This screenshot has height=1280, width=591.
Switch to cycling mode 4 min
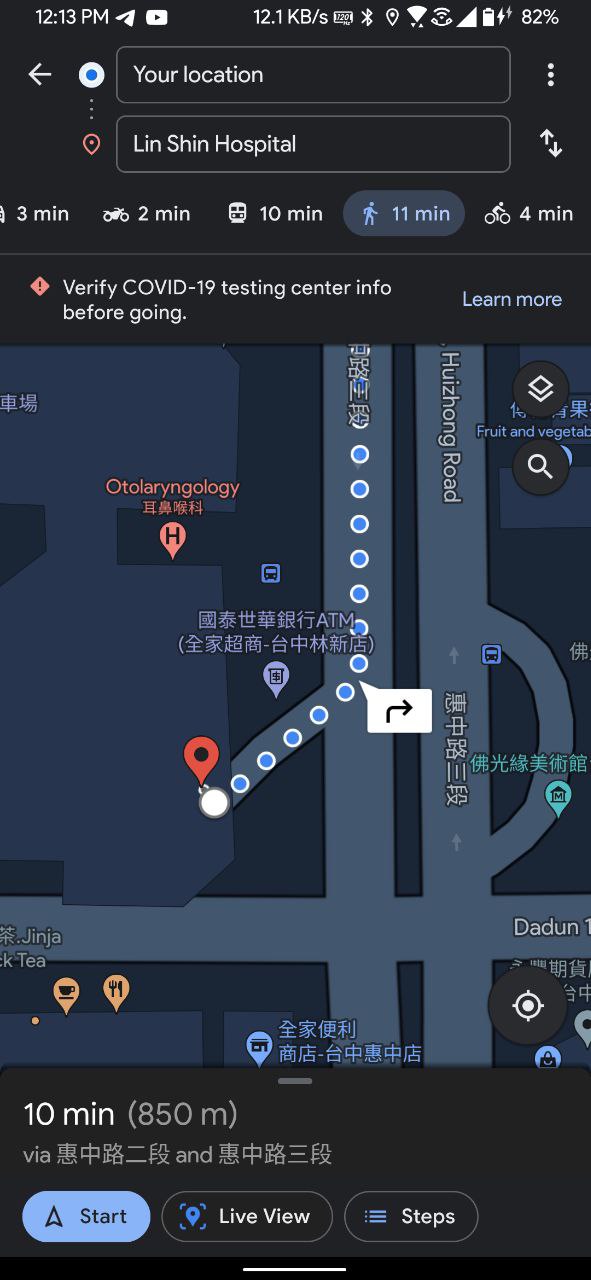[529, 213]
